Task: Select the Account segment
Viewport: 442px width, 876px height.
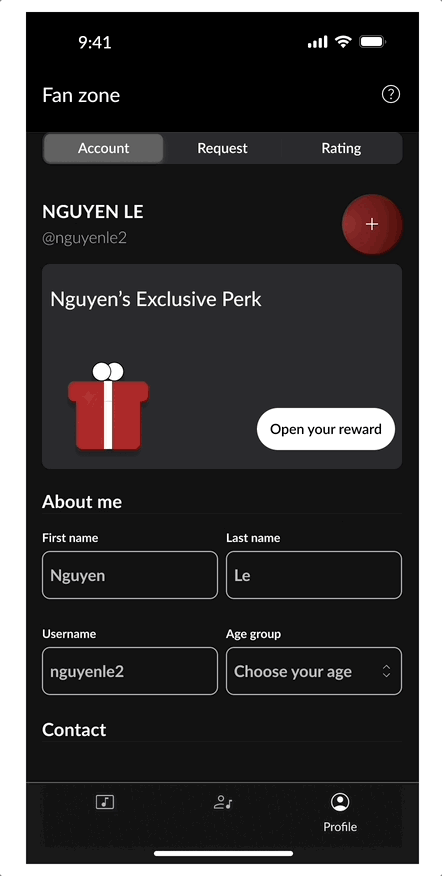Action: pos(103,148)
